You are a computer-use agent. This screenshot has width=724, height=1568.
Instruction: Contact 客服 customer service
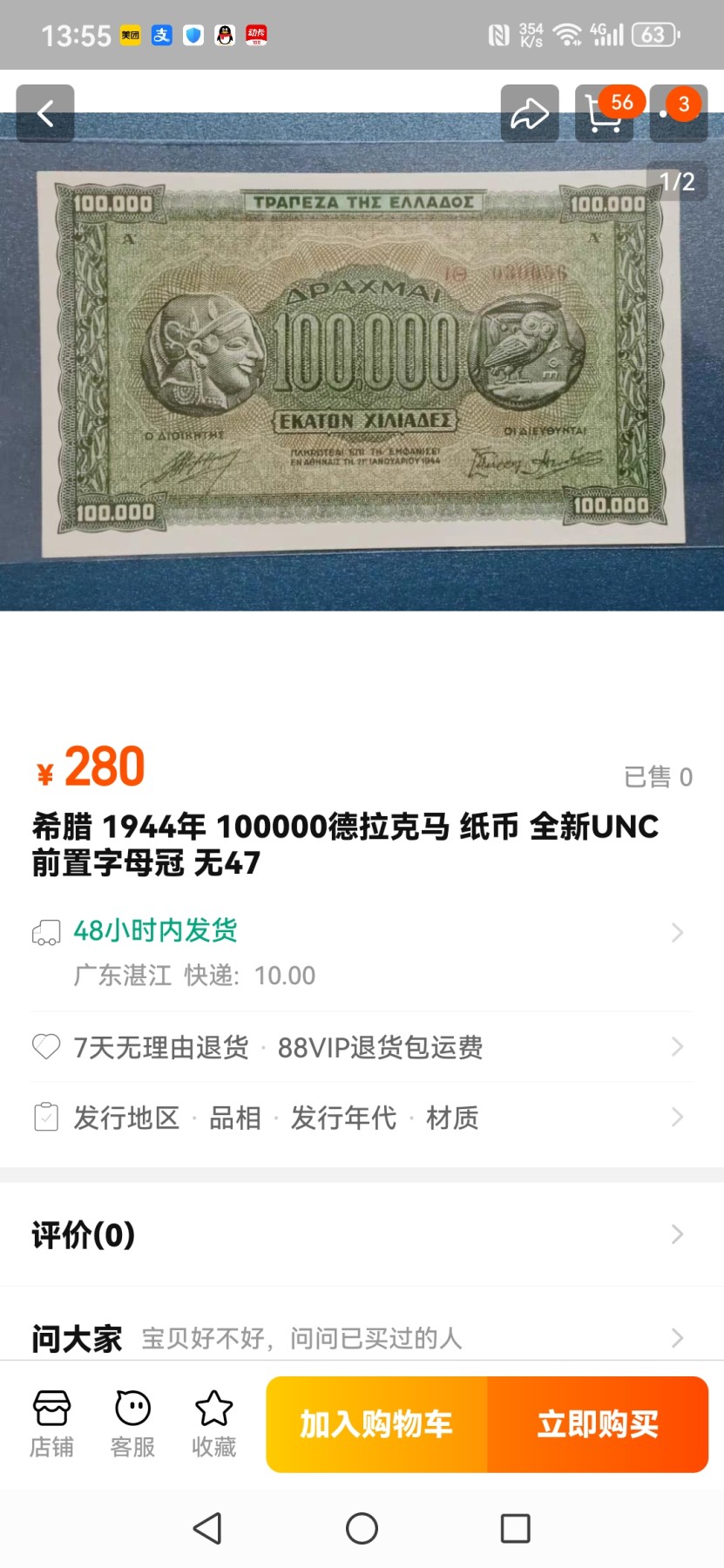[132, 1424]
